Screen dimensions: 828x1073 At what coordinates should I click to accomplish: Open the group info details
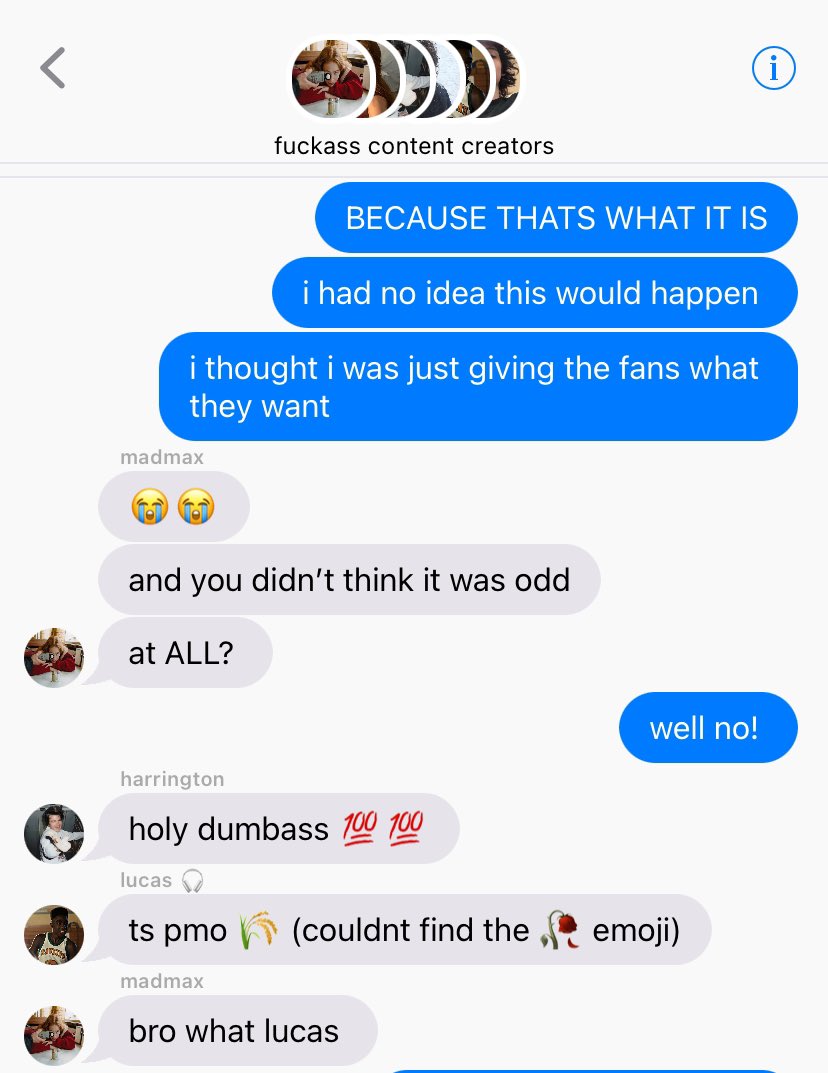pyautogui.click(x=773, y=69)
